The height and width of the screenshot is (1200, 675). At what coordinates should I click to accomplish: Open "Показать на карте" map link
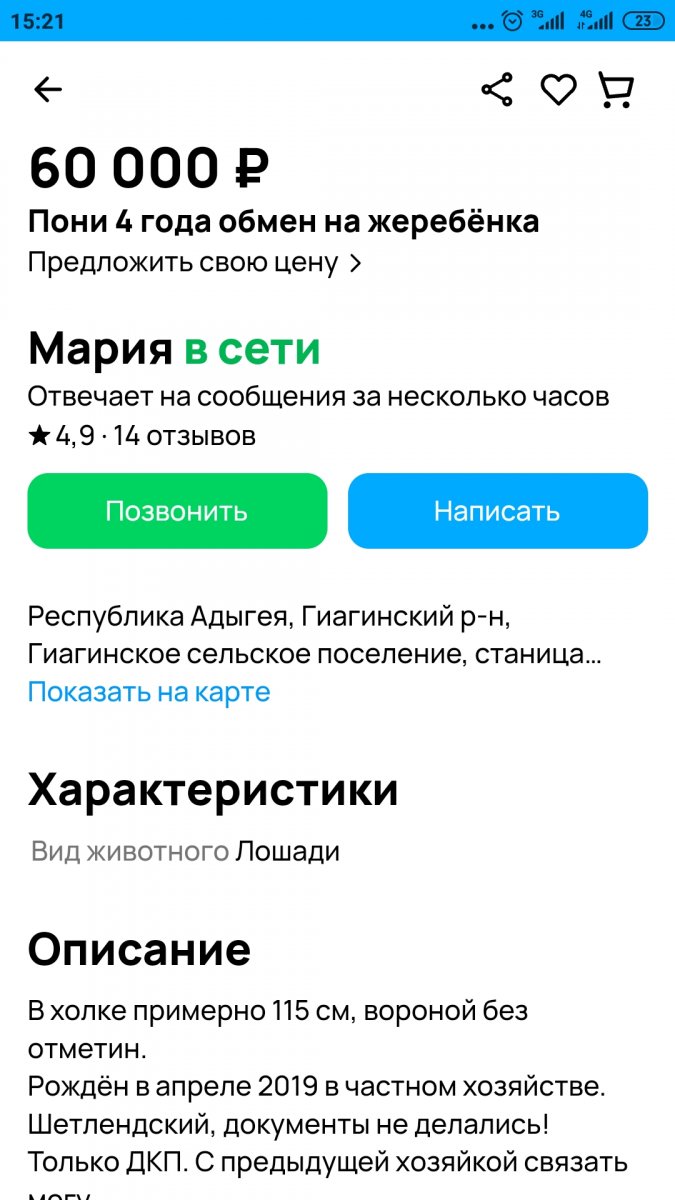coord(149,692)
